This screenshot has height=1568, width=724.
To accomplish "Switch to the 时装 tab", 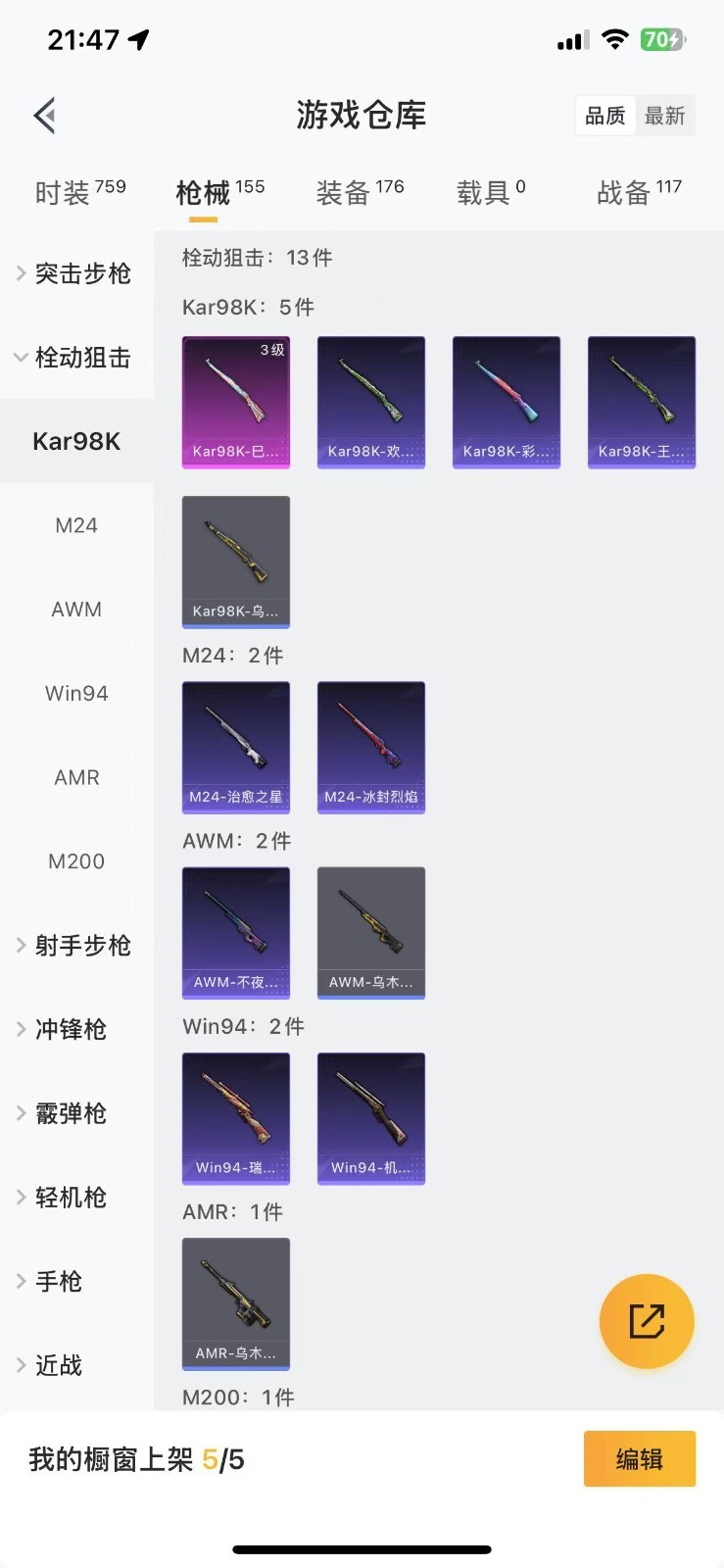I will tap(79, 192).
